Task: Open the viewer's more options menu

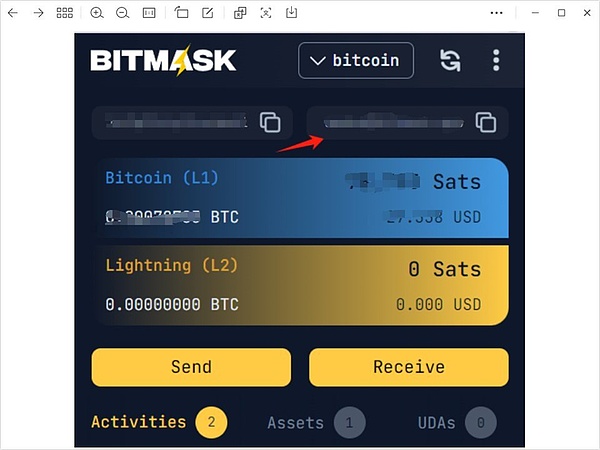Action: pyautogui.click(x=497, y=13)
